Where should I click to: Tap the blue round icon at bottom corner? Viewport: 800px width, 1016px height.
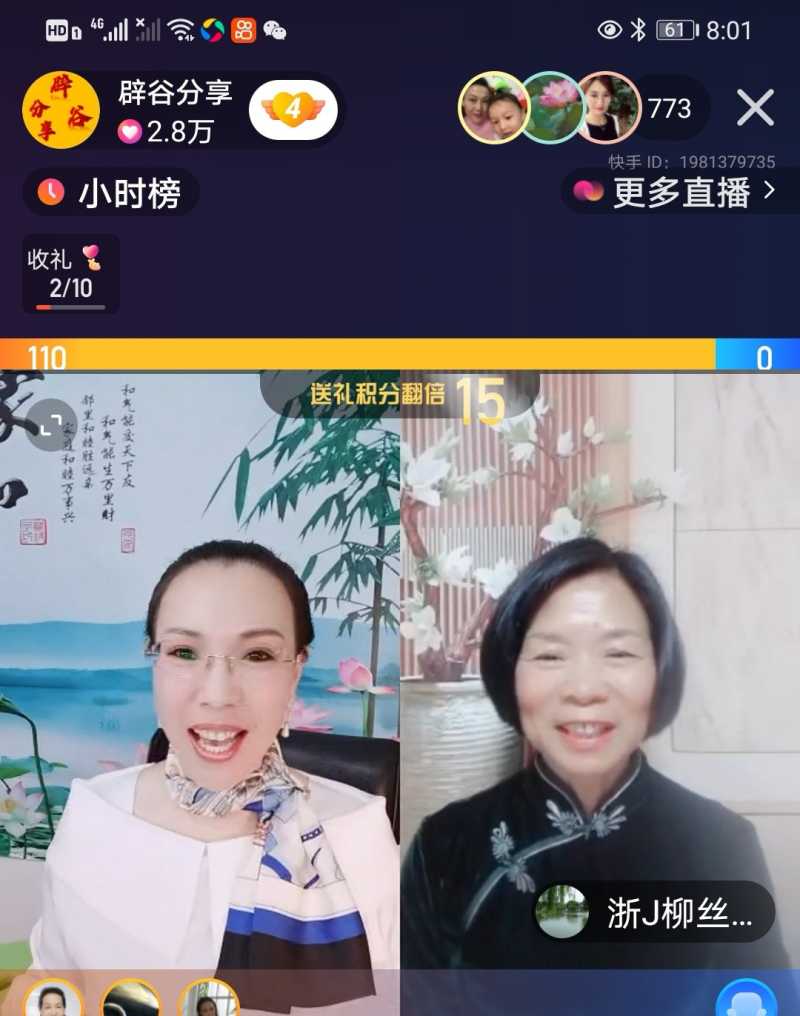click(x=746, y=1000)
